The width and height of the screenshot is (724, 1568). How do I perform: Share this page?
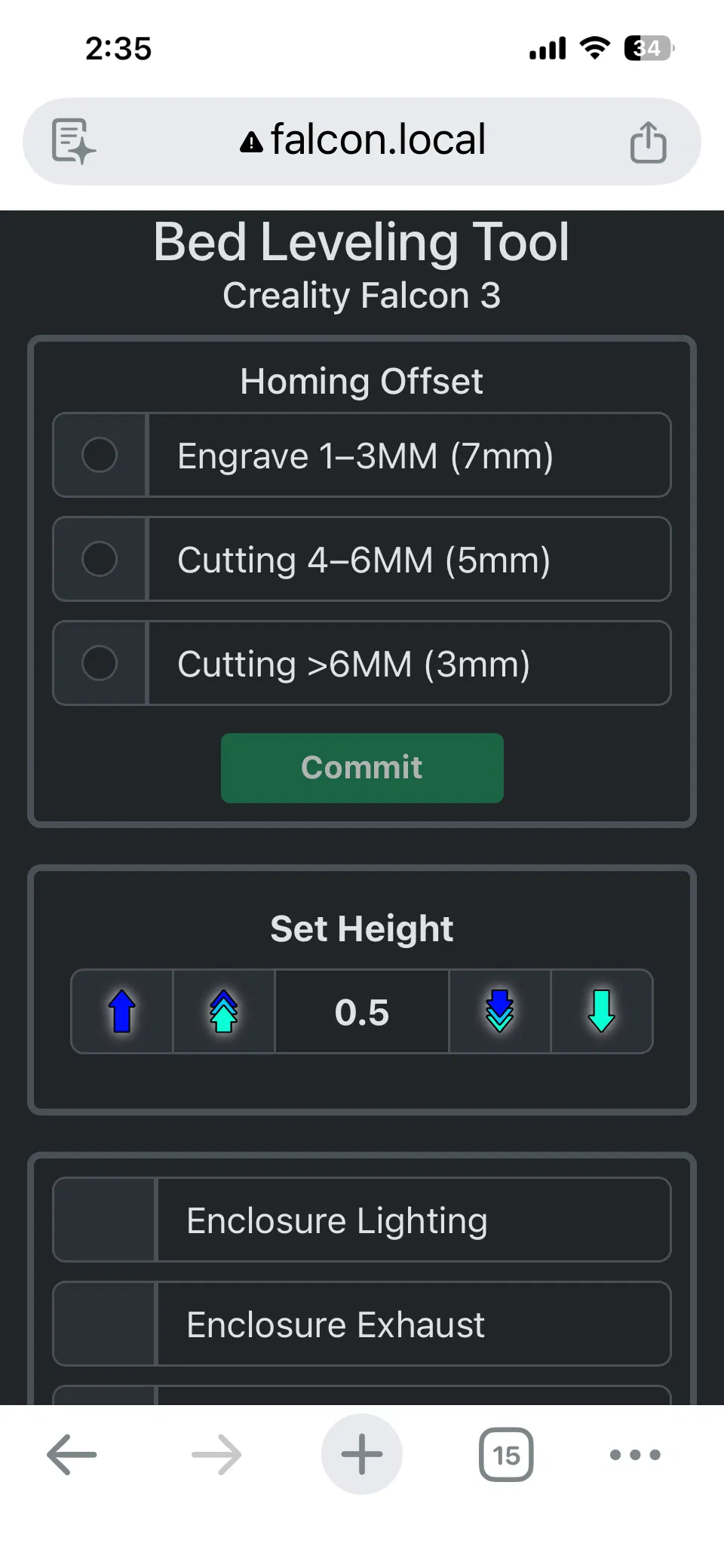pyautogui.click(x=648, y=142)
